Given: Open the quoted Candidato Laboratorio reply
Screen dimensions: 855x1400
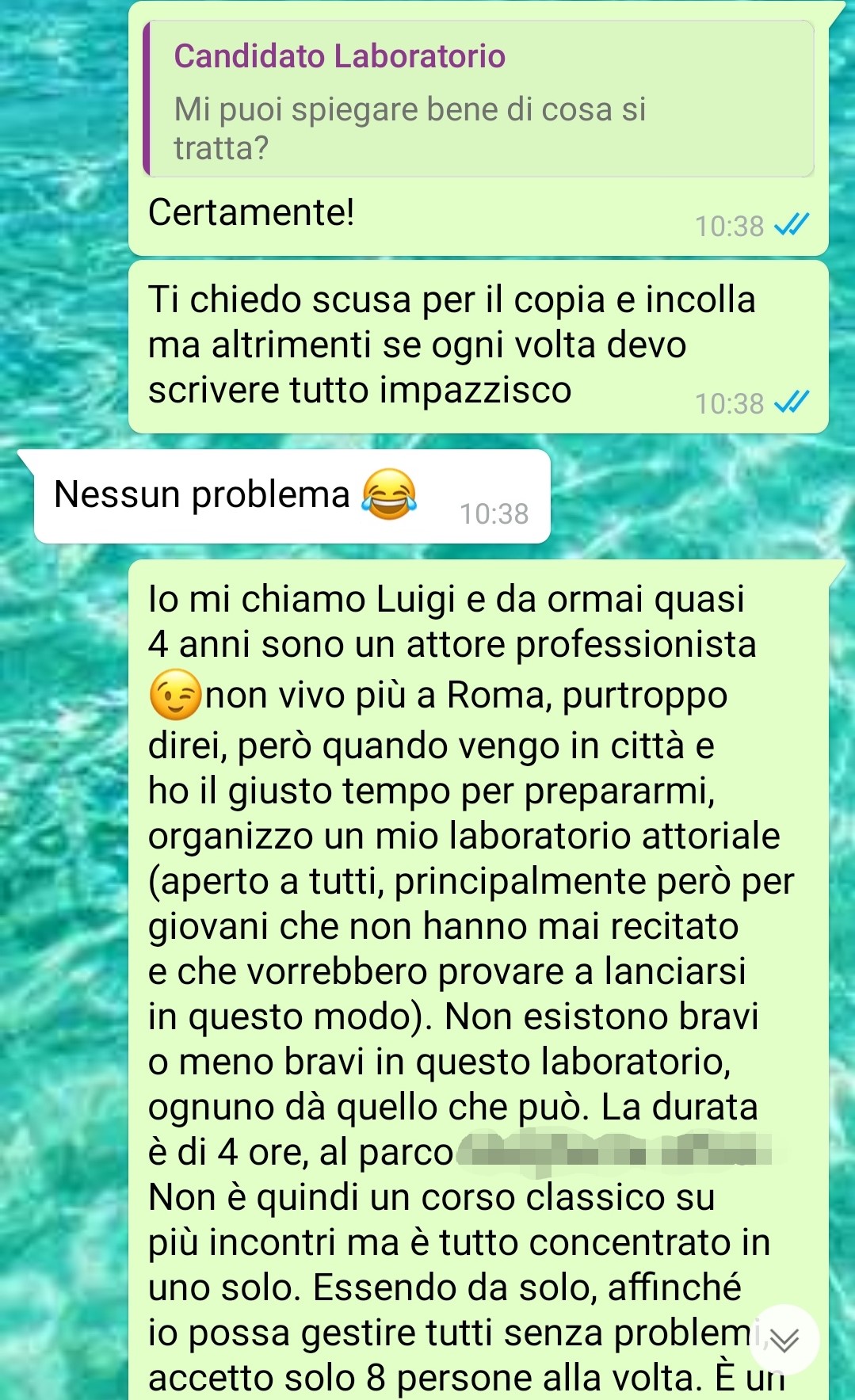Looking at the screenshot, I should (479, 99).
